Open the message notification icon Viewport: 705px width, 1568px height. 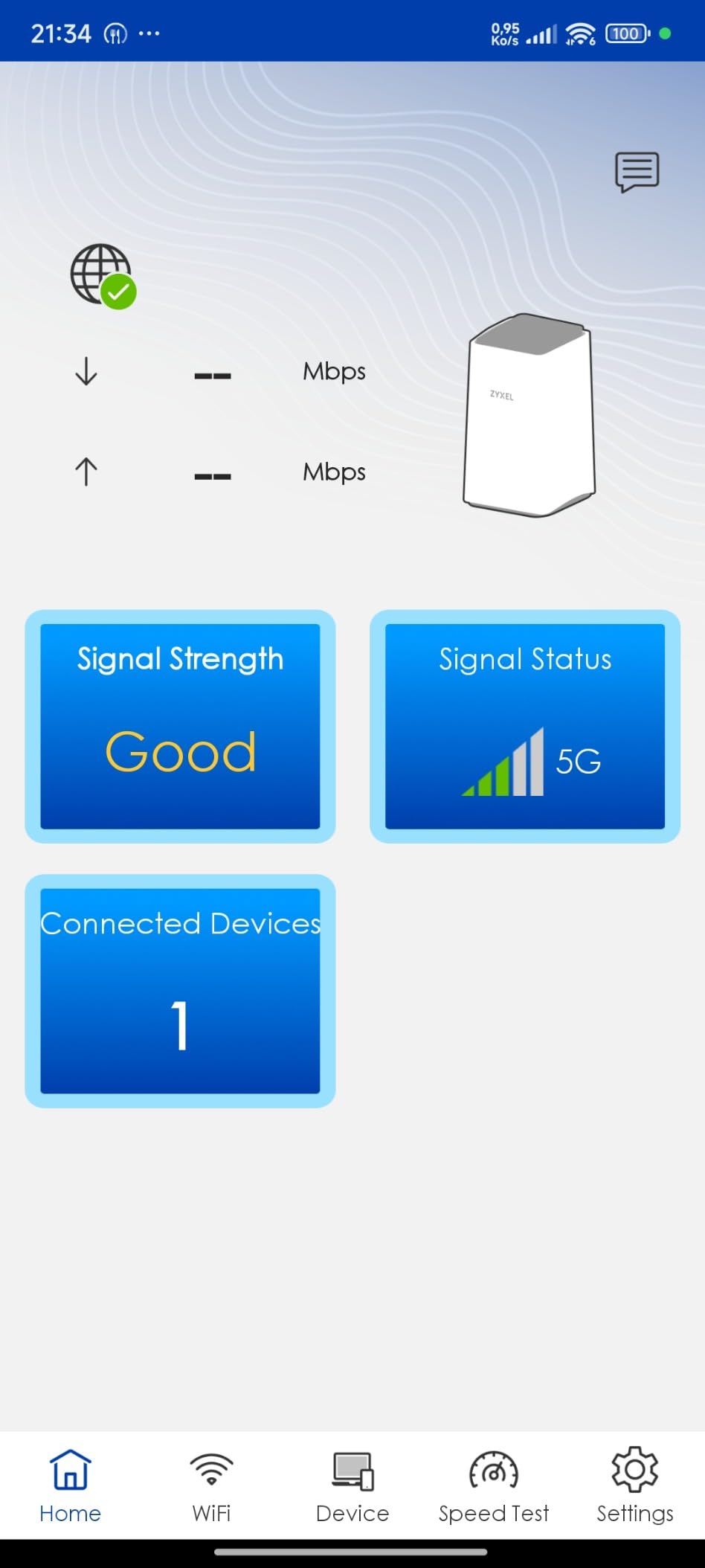[636, 172]
